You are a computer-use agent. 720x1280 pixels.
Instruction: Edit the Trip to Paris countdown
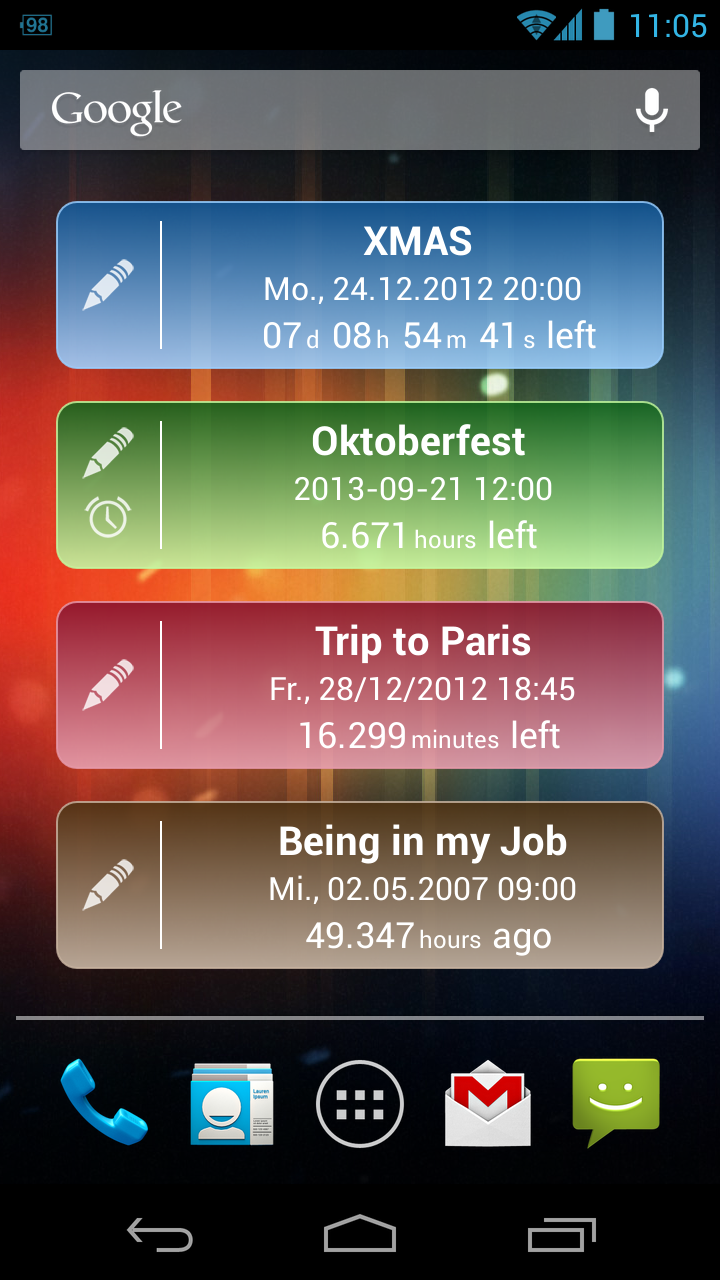(108, 685)
